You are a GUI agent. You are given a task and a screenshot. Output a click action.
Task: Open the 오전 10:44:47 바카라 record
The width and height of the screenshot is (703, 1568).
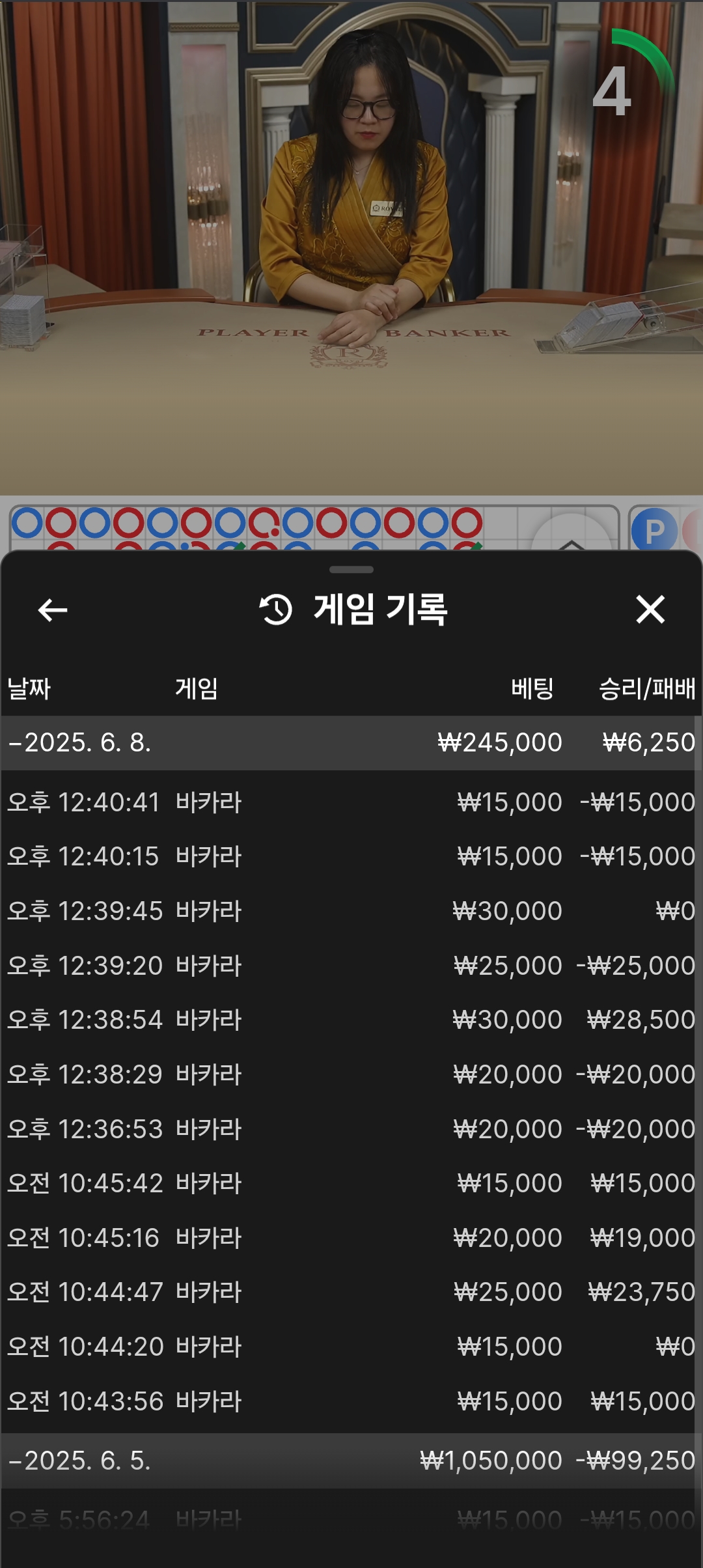pos(351,1292)
